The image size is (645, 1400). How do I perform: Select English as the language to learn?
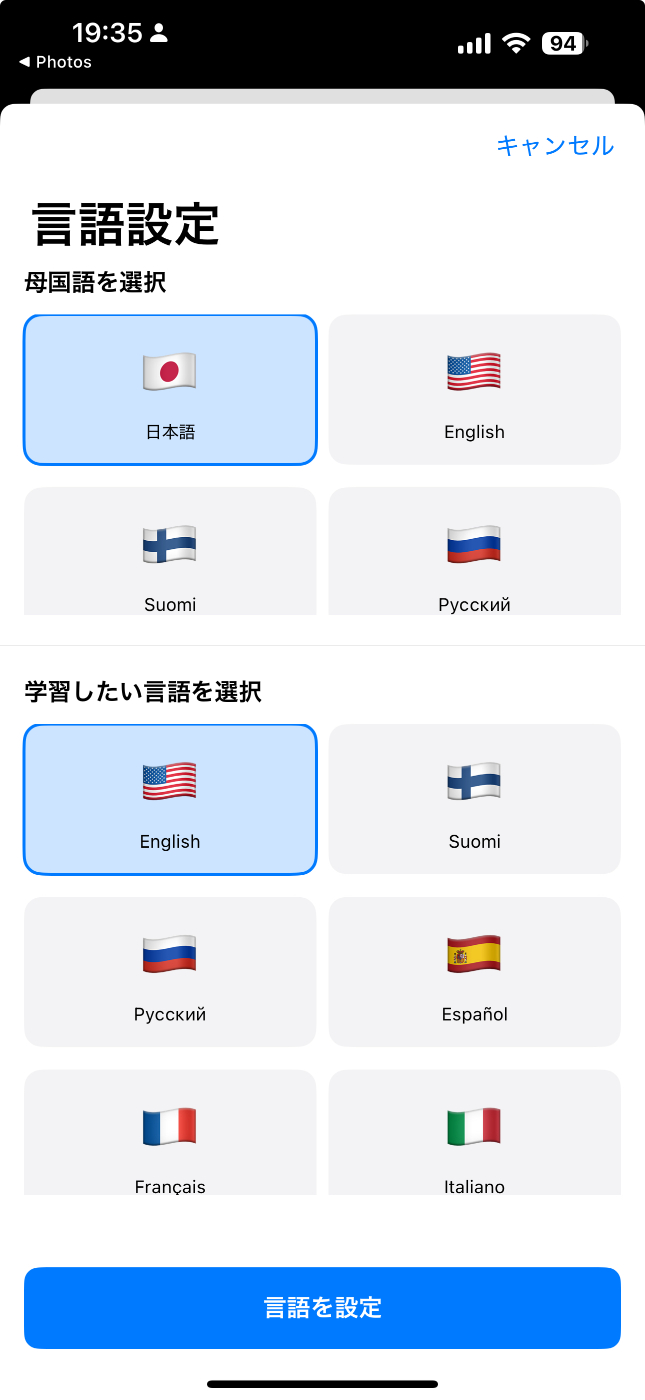click(x=170, y=799)
